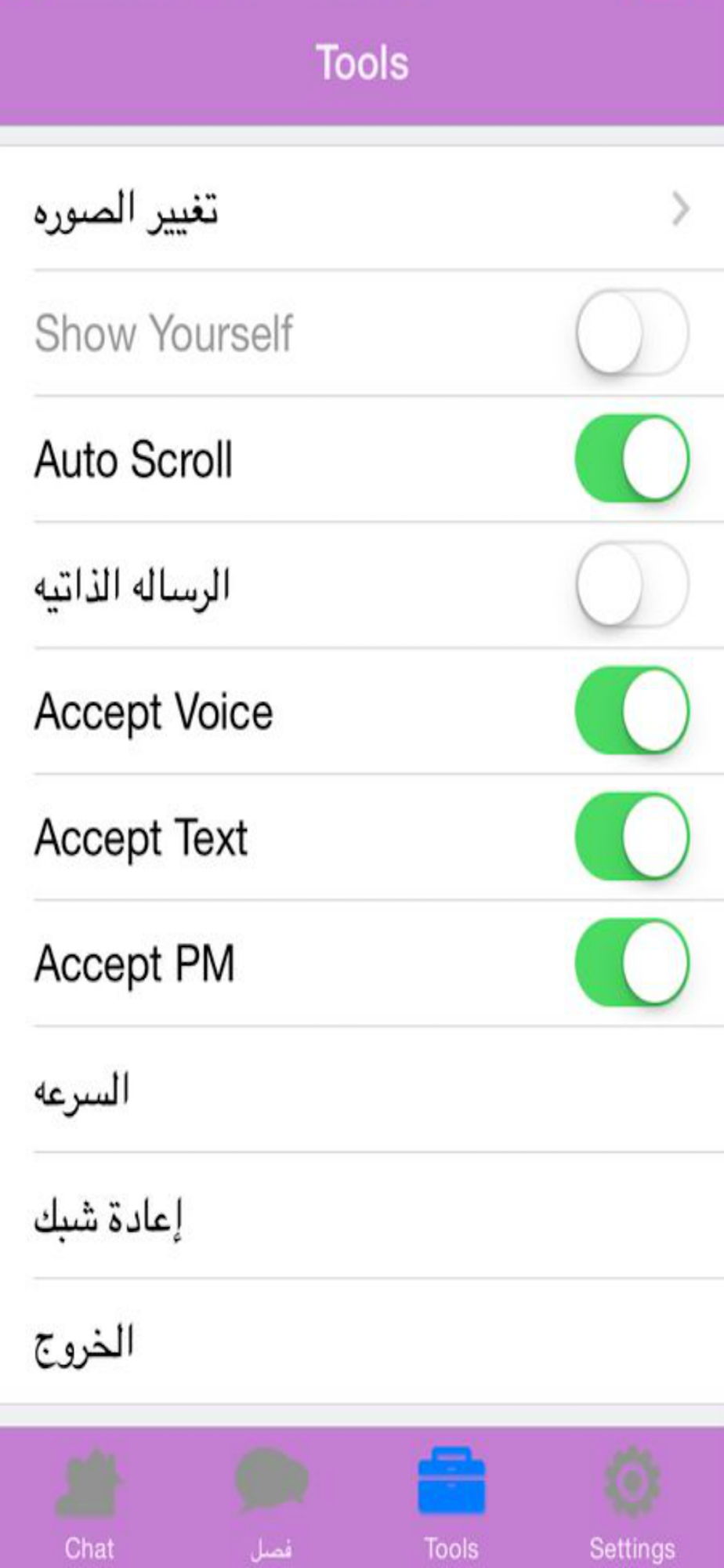724x1568 pixels.
Task: Disable the Accept PM switch
Action: point(632,963)
